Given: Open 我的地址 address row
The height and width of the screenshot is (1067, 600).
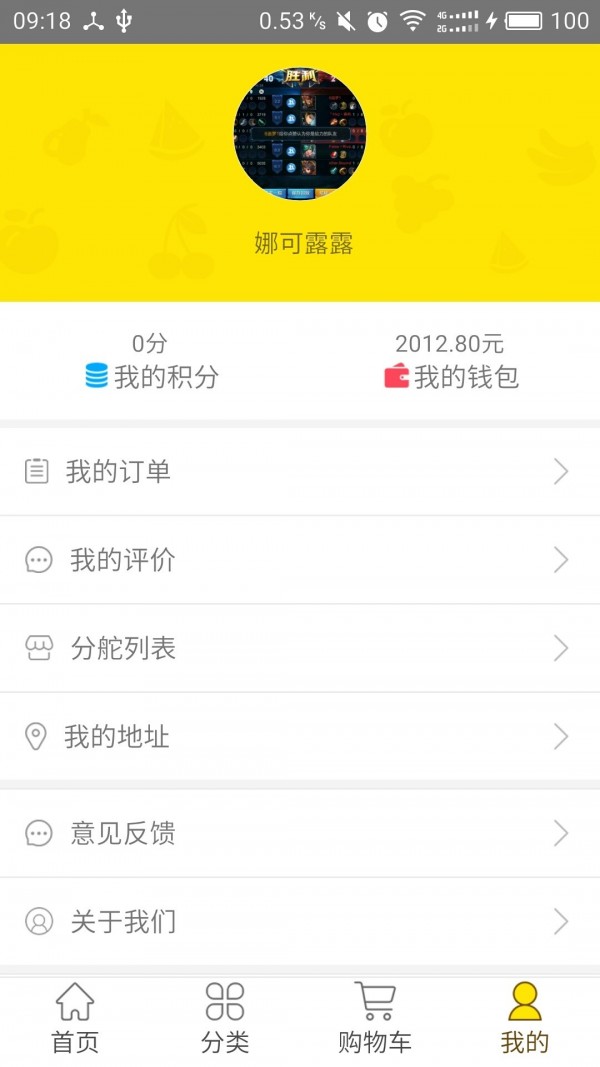Looking at the screenshot, I should coord(300,736).
